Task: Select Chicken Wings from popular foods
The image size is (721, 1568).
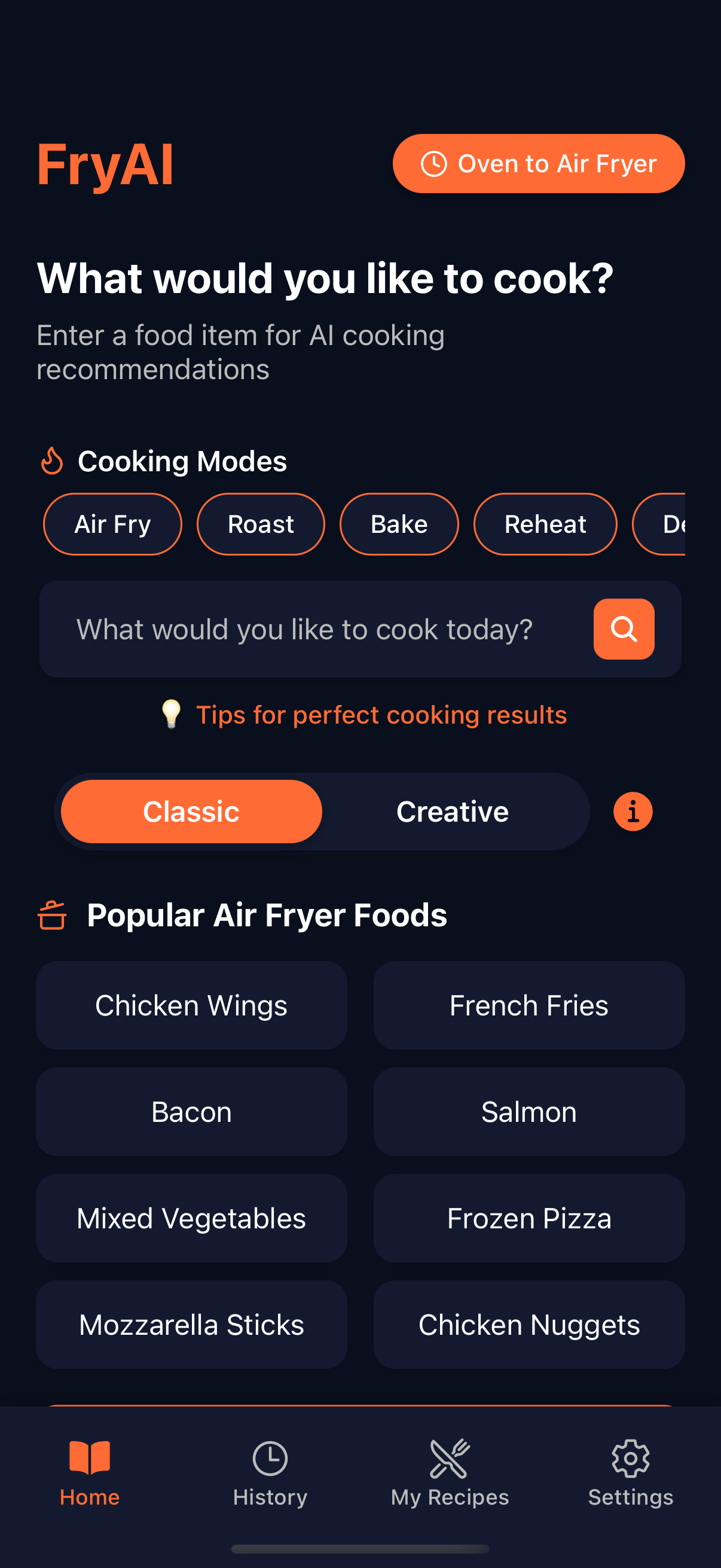Action: tap(191, 1005)
